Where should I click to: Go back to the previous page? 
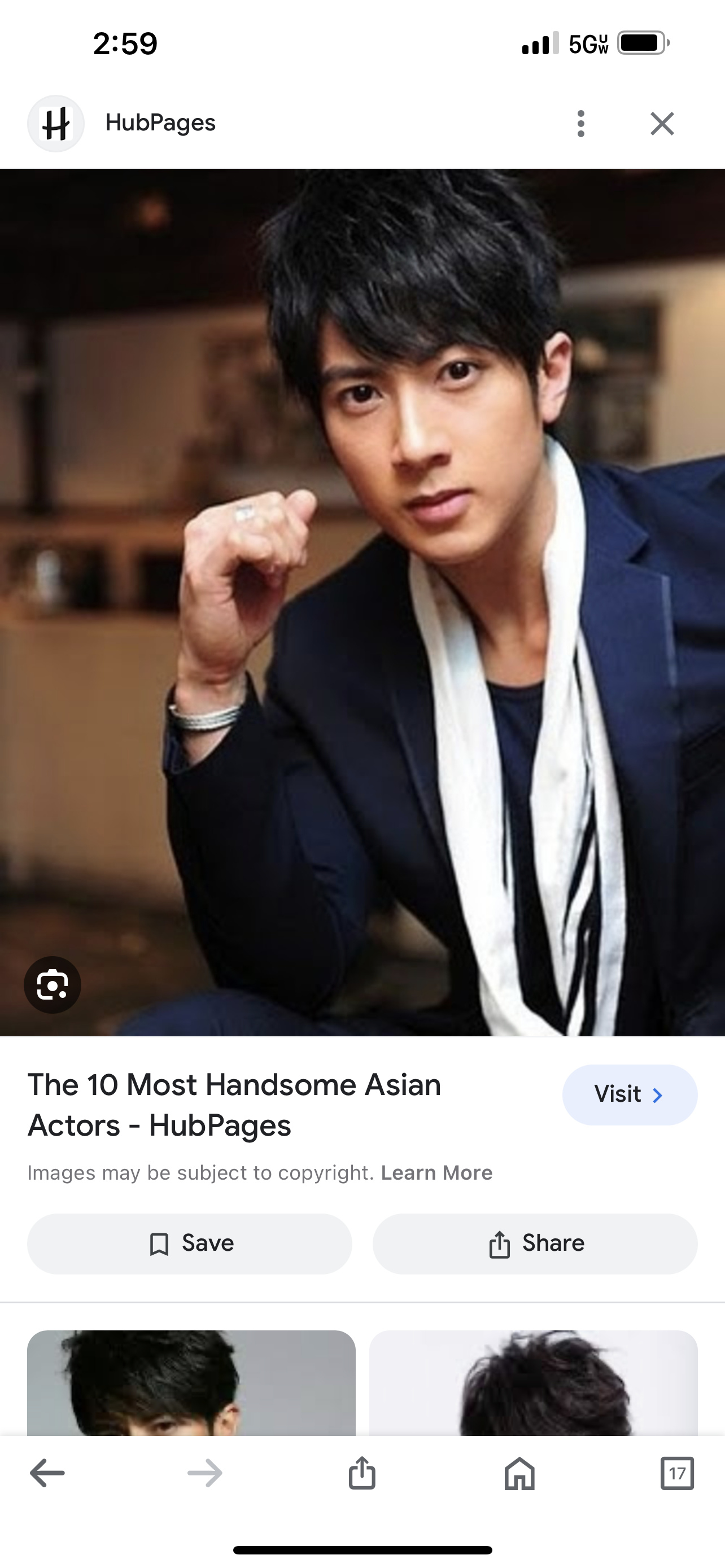click(x=47, y=1473)
